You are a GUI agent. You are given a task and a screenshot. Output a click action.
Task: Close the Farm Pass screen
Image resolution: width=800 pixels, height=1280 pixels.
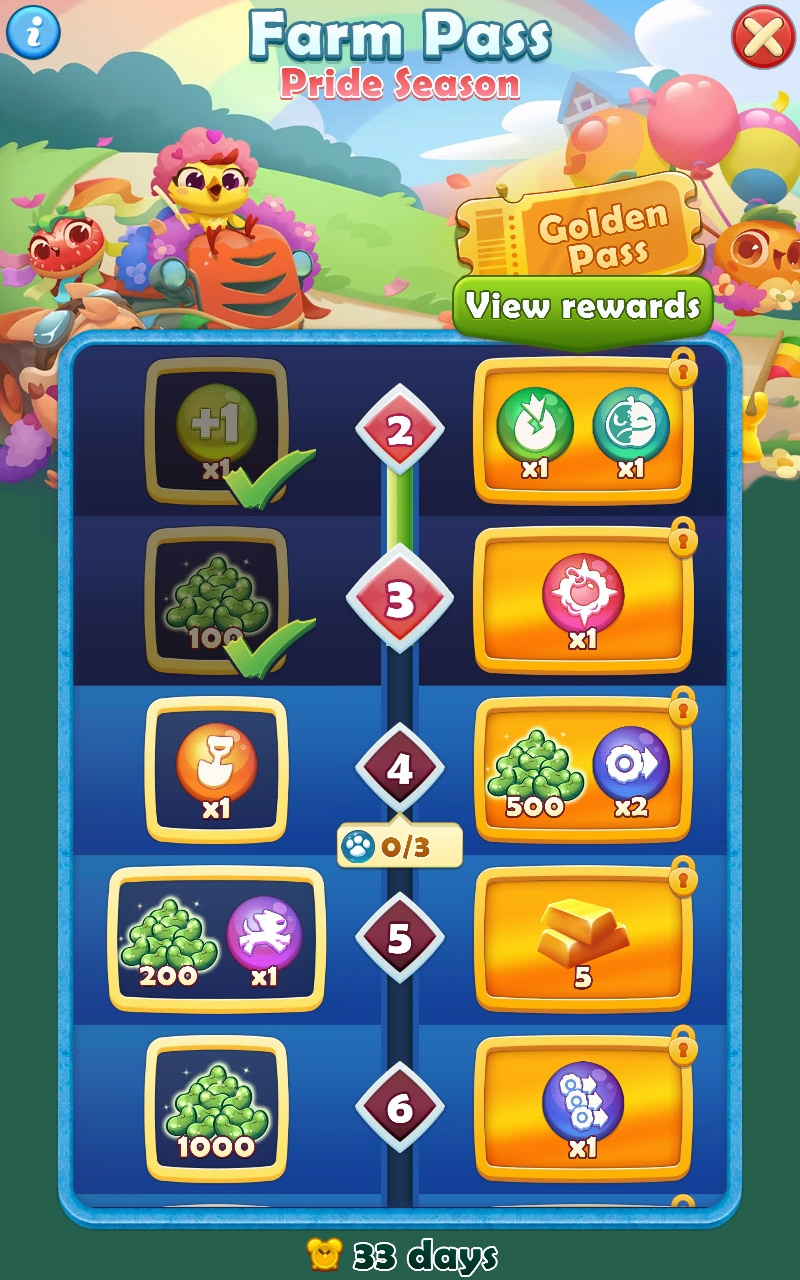763,37
